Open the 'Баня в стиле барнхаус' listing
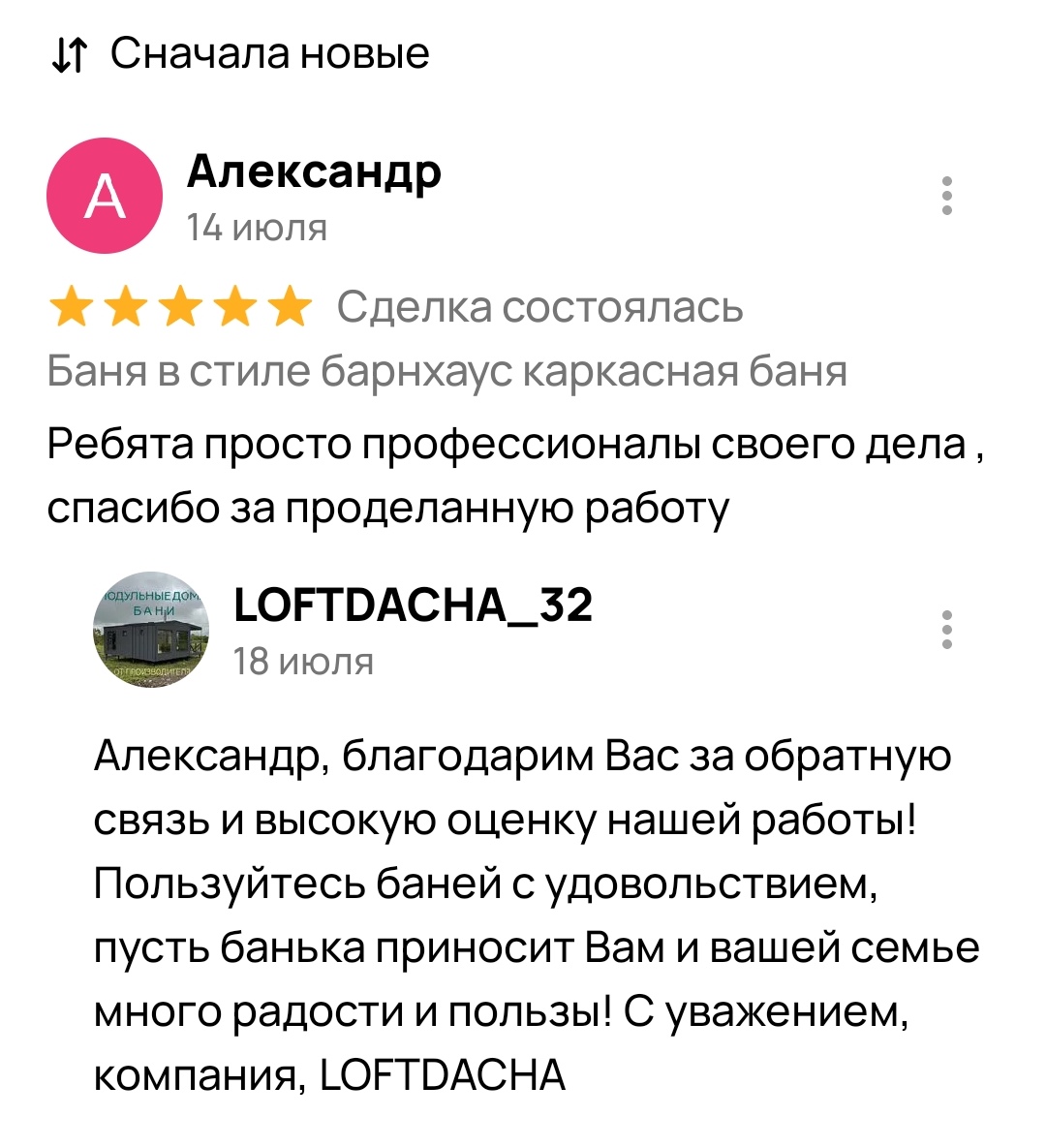The width and height of the screenshot is (1046, 1148). [x=446, y=371]
